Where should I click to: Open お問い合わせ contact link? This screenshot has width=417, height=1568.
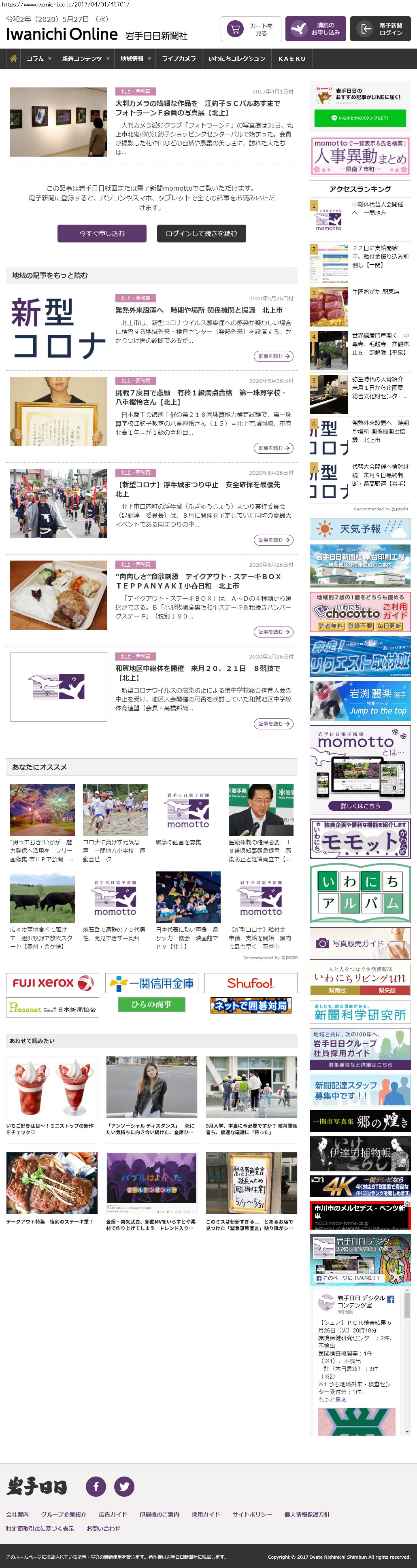(x=103, y=1528)
